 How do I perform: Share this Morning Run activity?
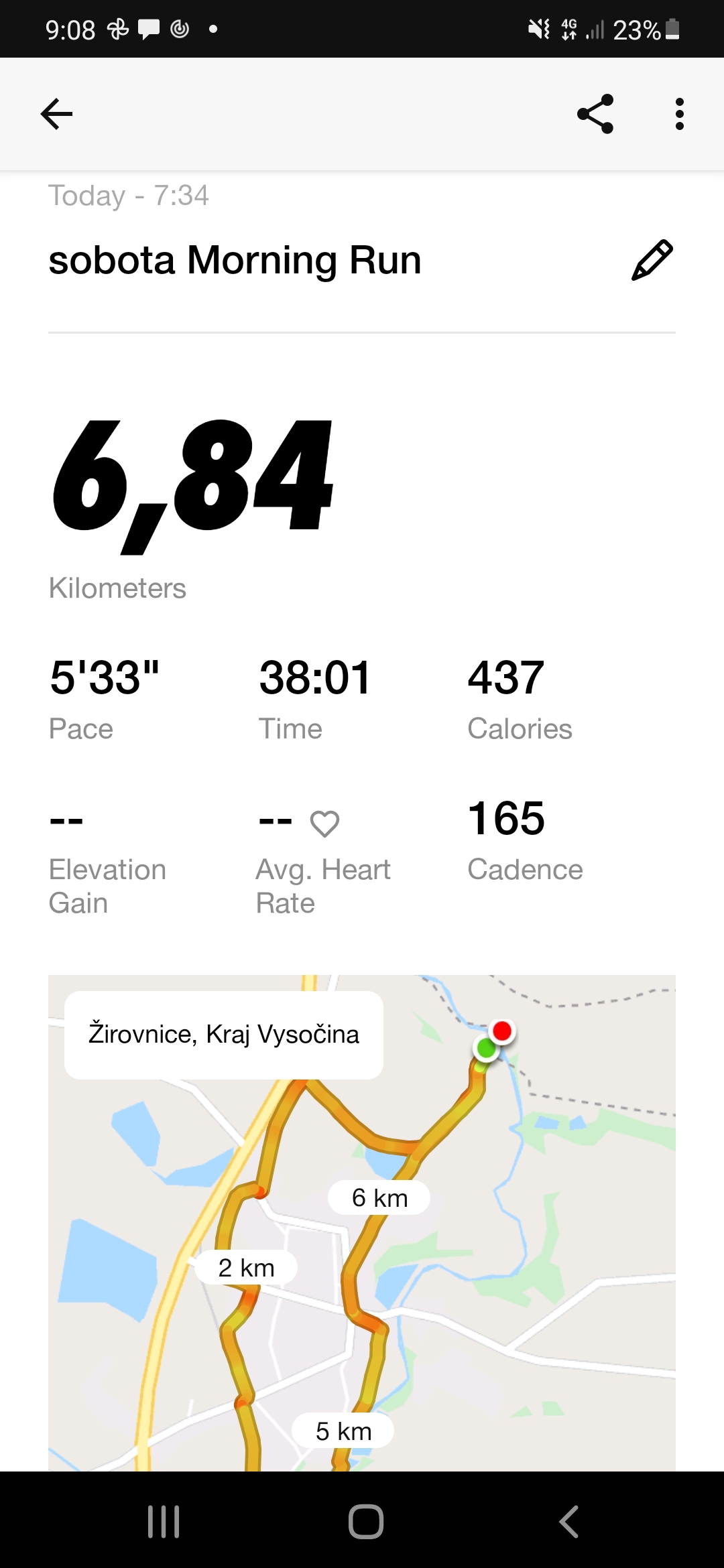coord(595,114)
